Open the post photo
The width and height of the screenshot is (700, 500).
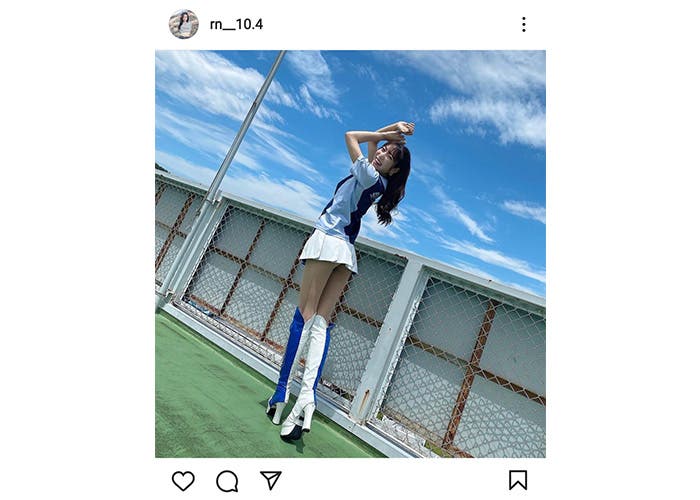350,254
